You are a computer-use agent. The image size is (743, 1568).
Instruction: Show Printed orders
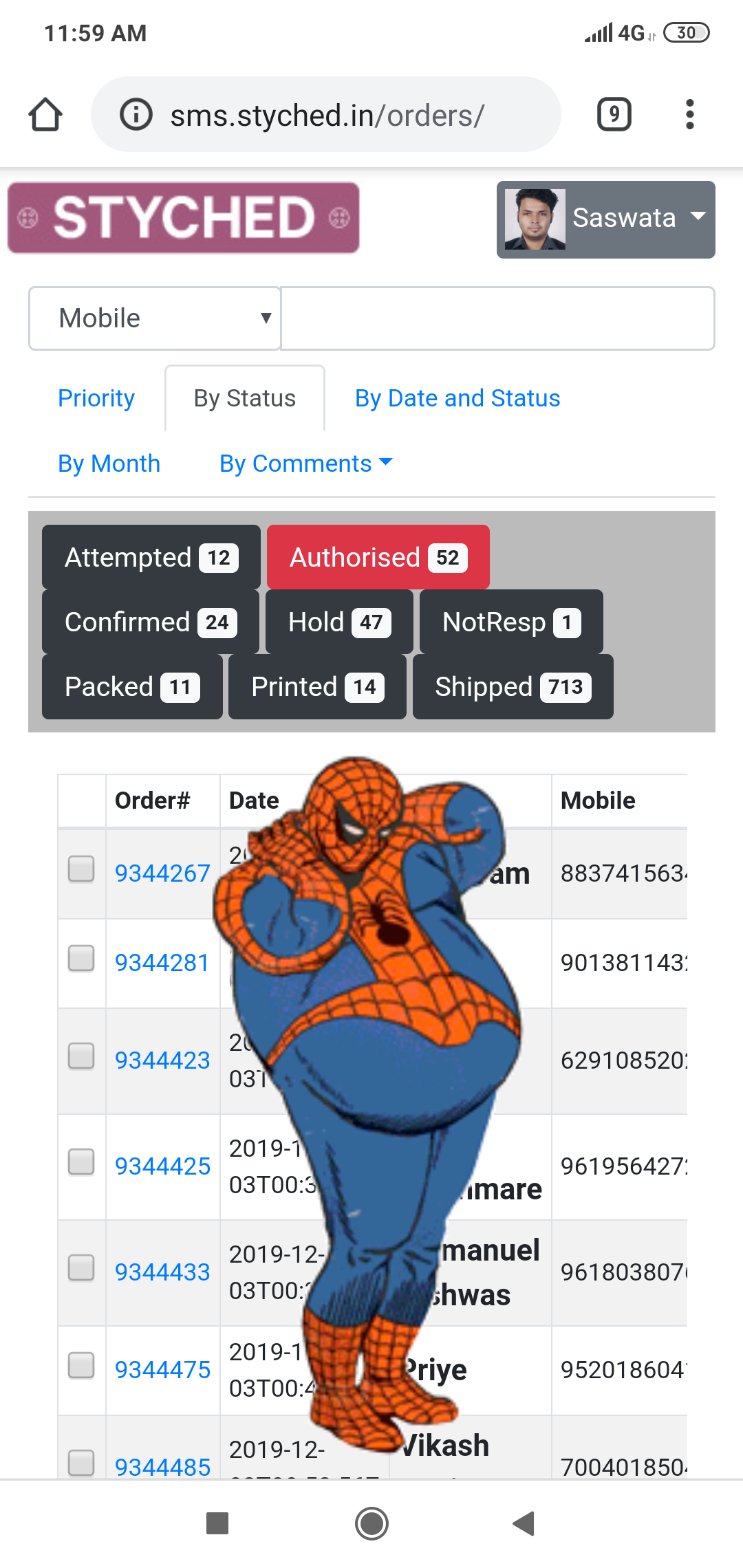point(317,686)
